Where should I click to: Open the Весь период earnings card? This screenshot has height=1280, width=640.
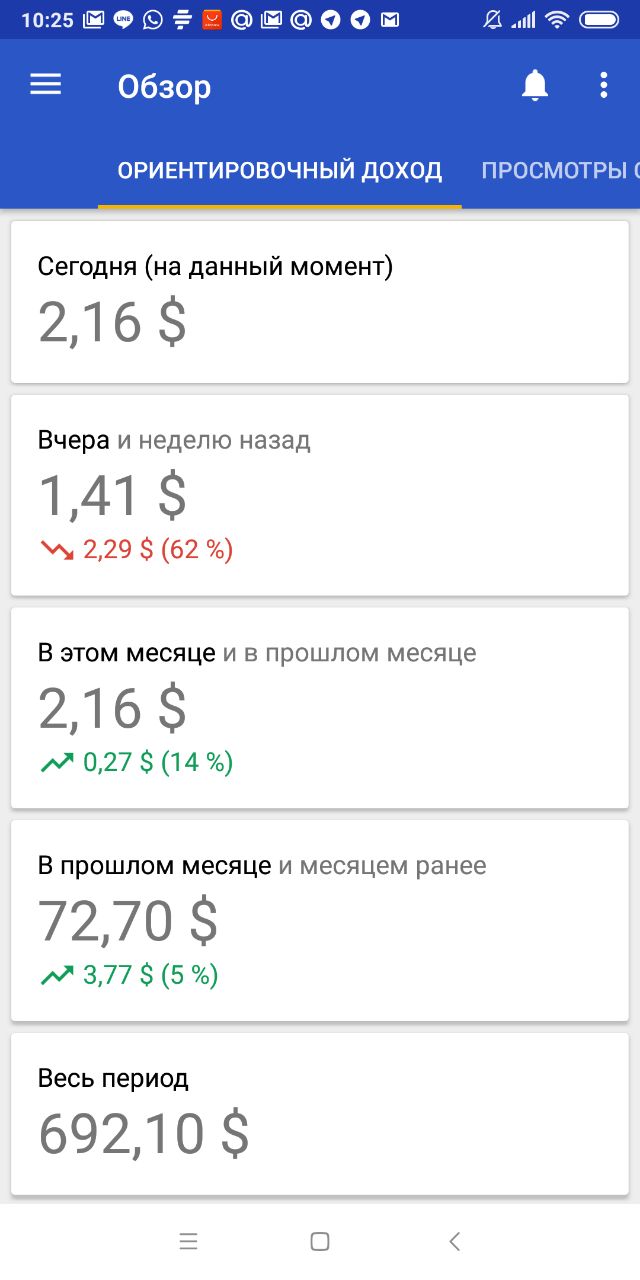(x=320, y=1114)
